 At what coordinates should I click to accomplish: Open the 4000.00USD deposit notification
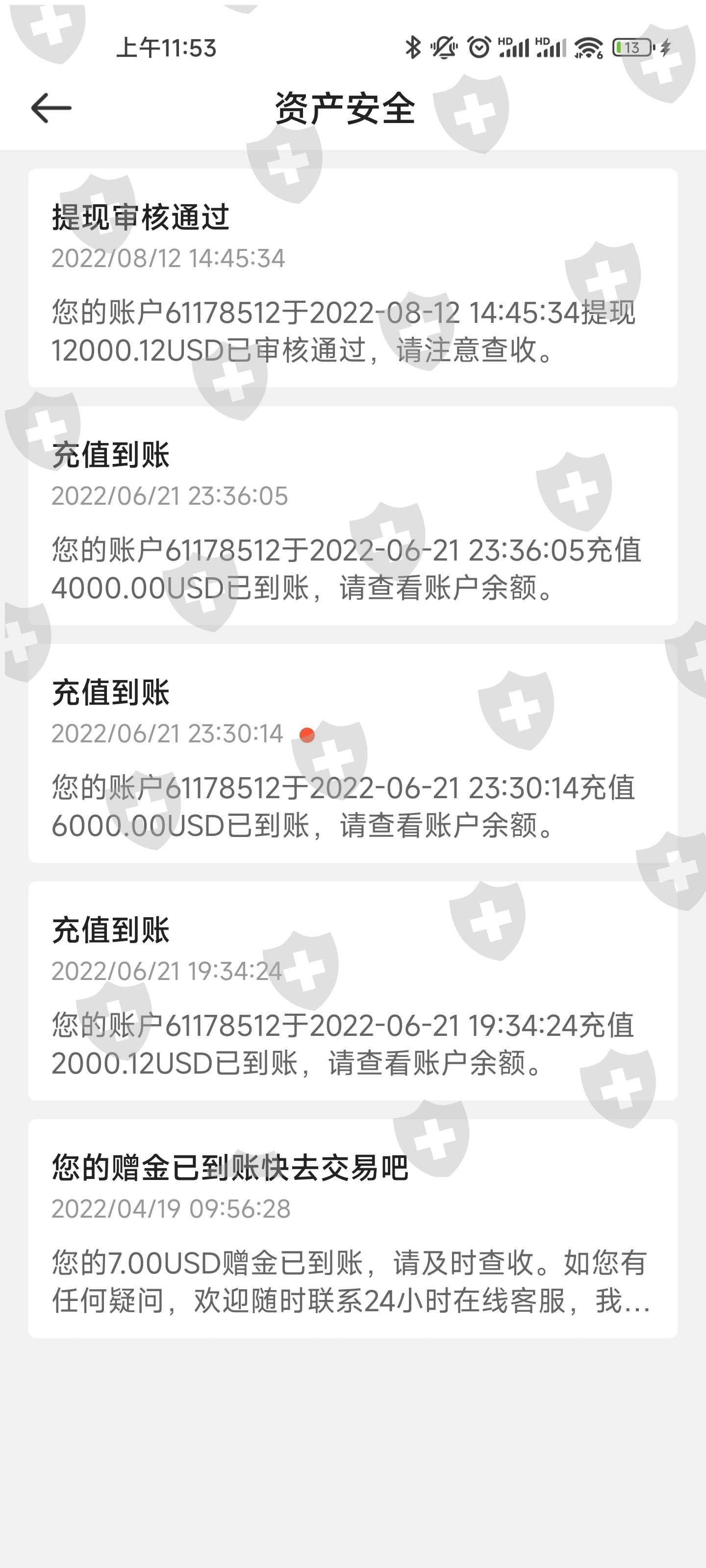click(x=353, y=515)
